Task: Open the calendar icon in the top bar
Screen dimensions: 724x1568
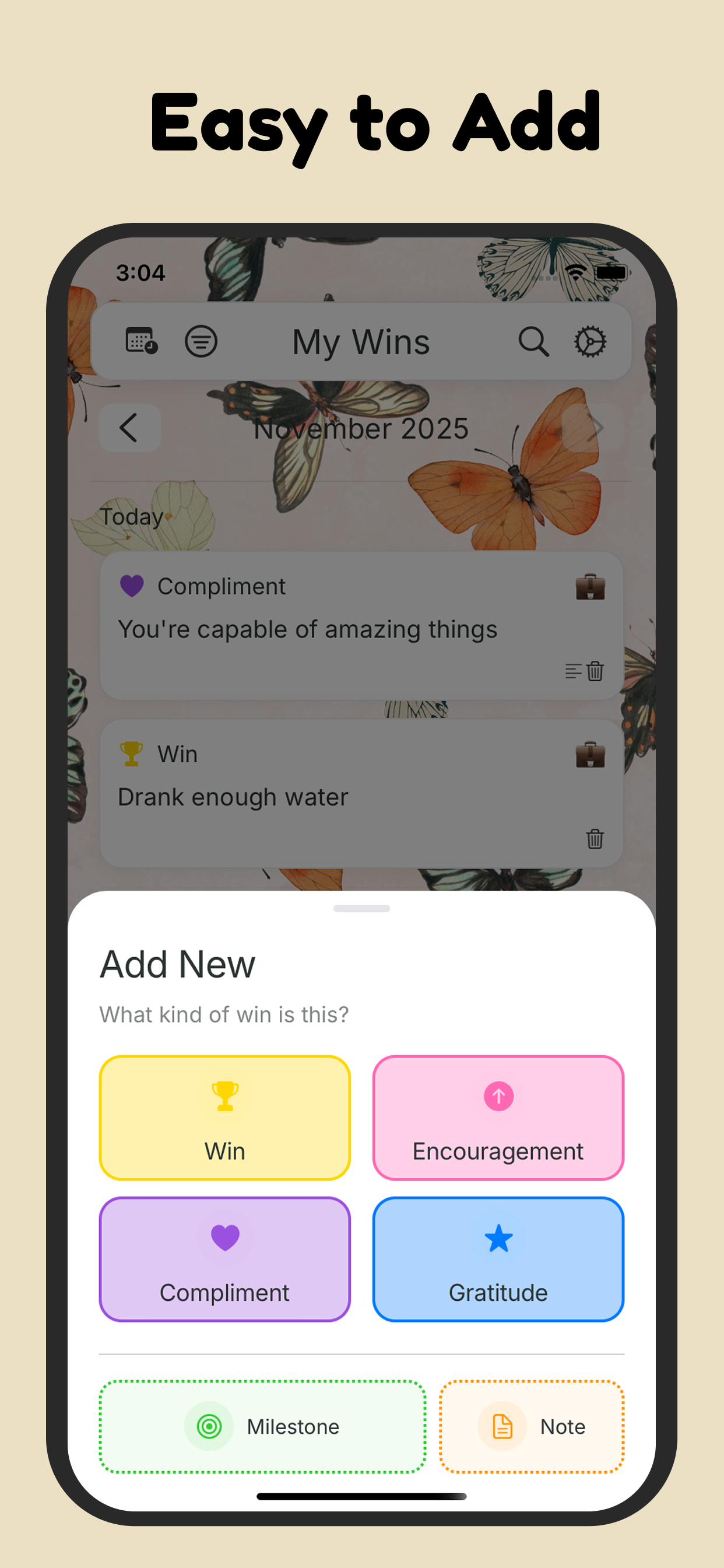Action: coord(141,341)
